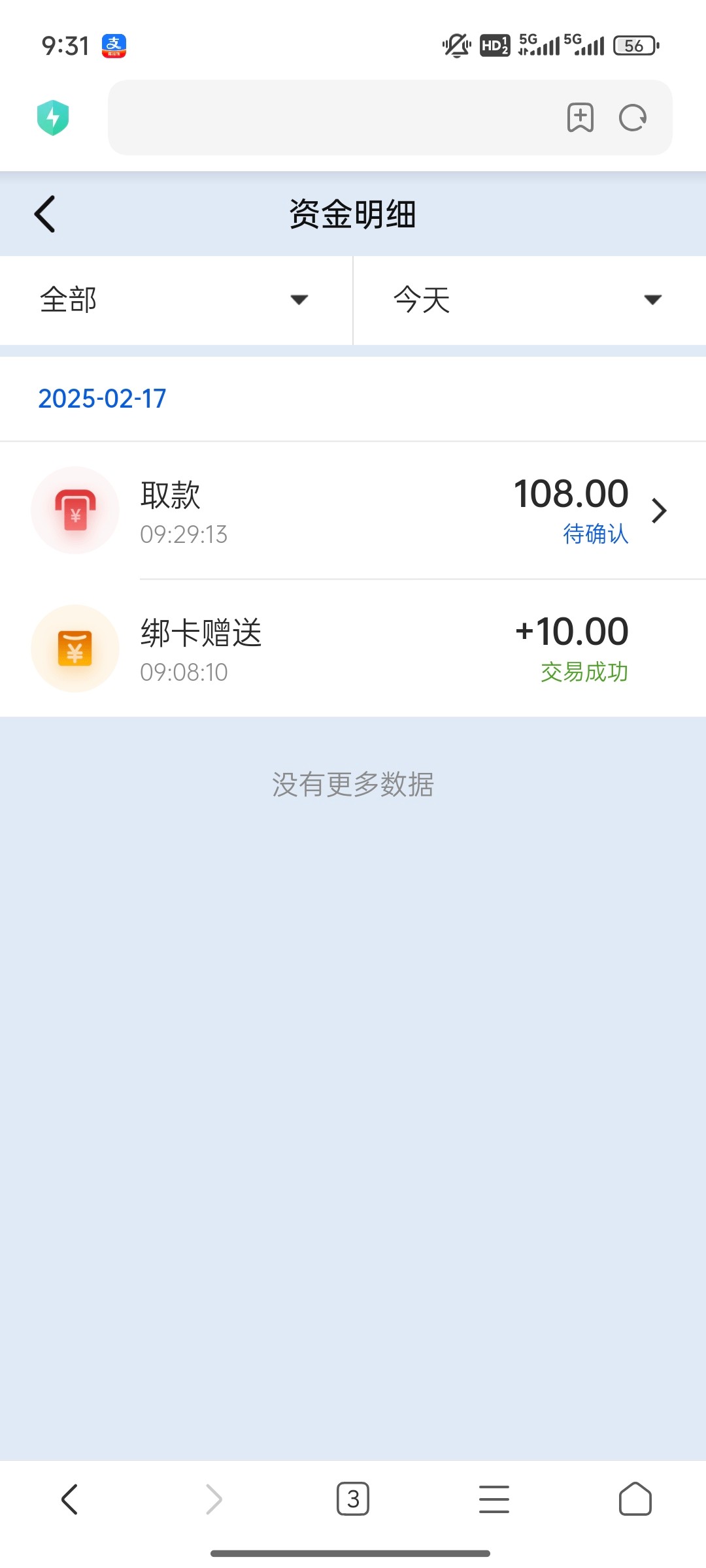The width and height of the screenshot is (706, 1568).
Task: Reload the current page
Action: (x=633, y=118)
